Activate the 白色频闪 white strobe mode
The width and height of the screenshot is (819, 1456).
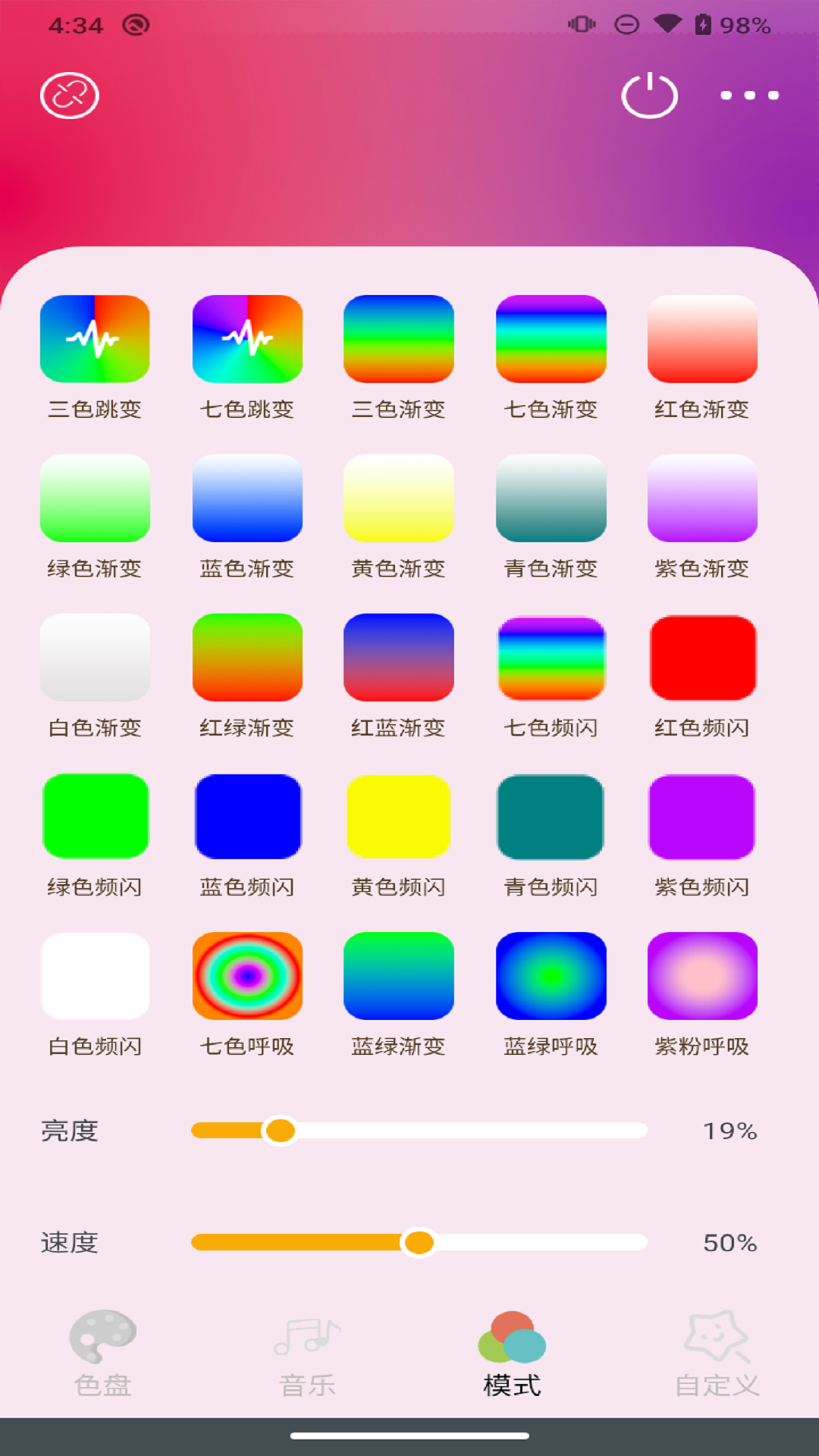96,975
